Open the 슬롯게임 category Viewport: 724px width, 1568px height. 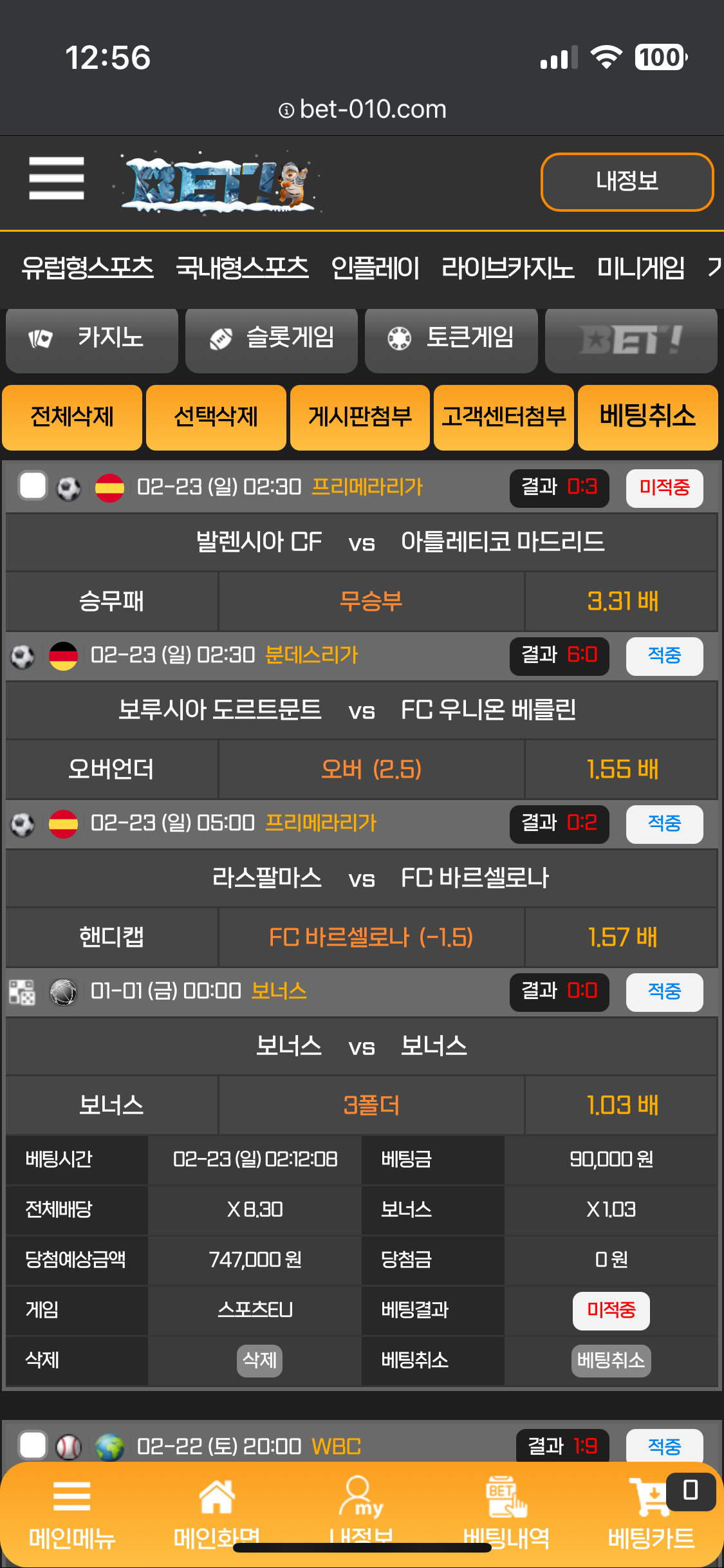pyautogui.click(x=272, y=339)
